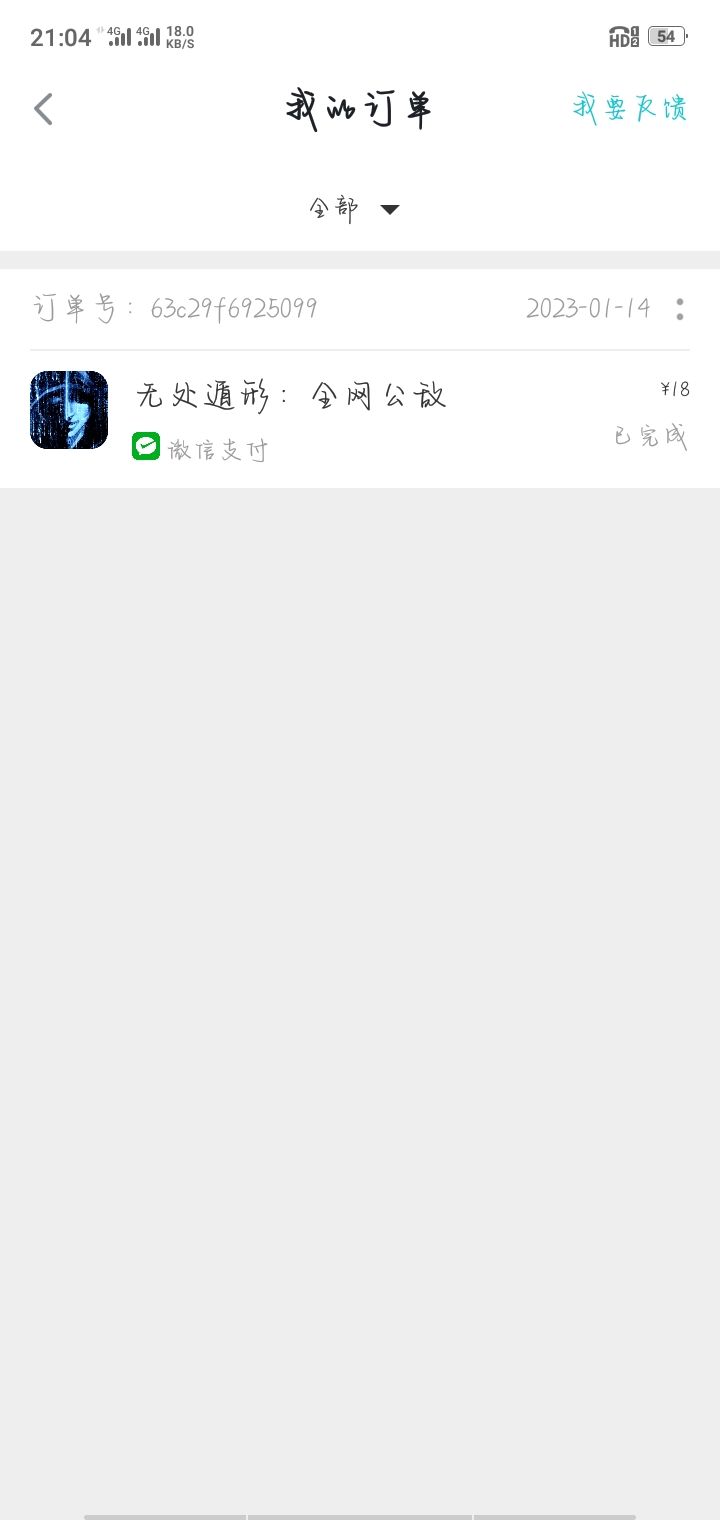The height and width of the screenshot is (1520, 720).
Task: Tap the WeChat Pay green icon
Action: click(146, 446)
